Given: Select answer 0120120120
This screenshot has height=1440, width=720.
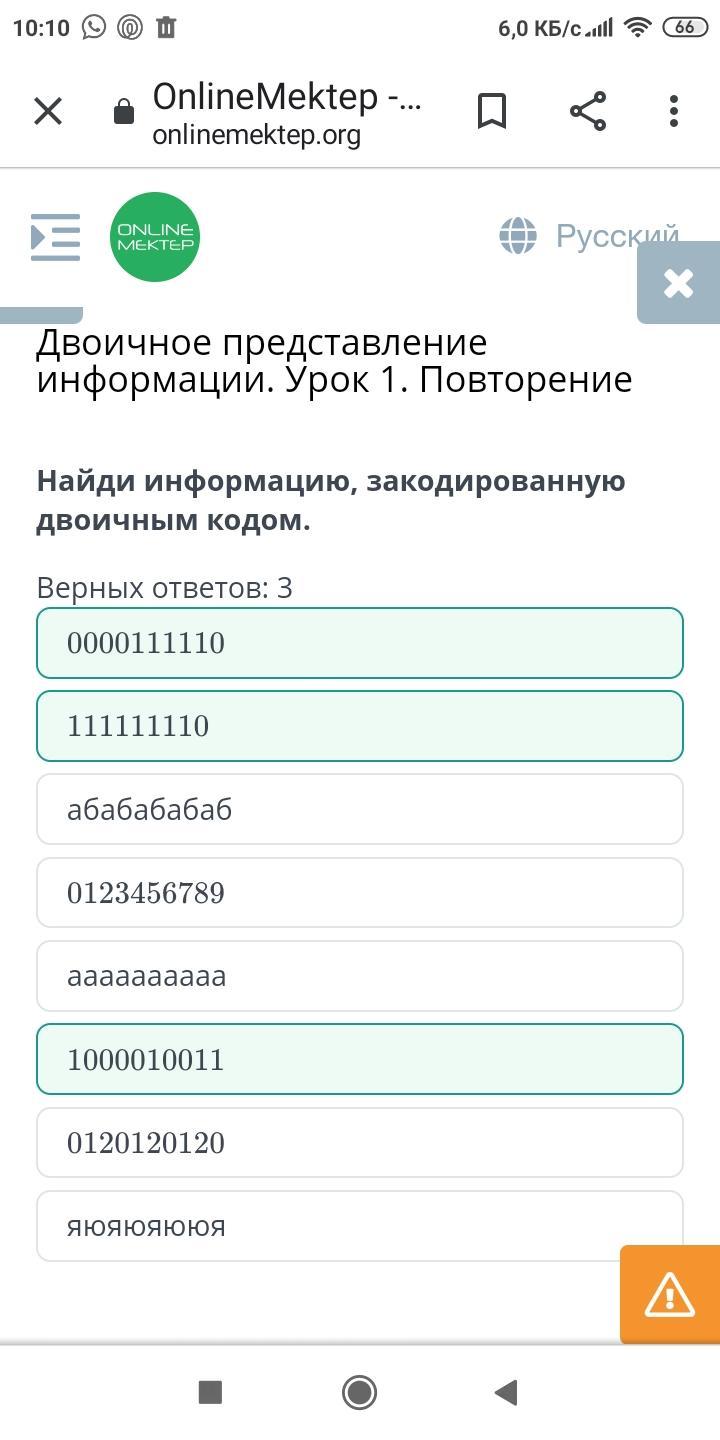Looking at the screenshot, I should tap(360, 1142).
